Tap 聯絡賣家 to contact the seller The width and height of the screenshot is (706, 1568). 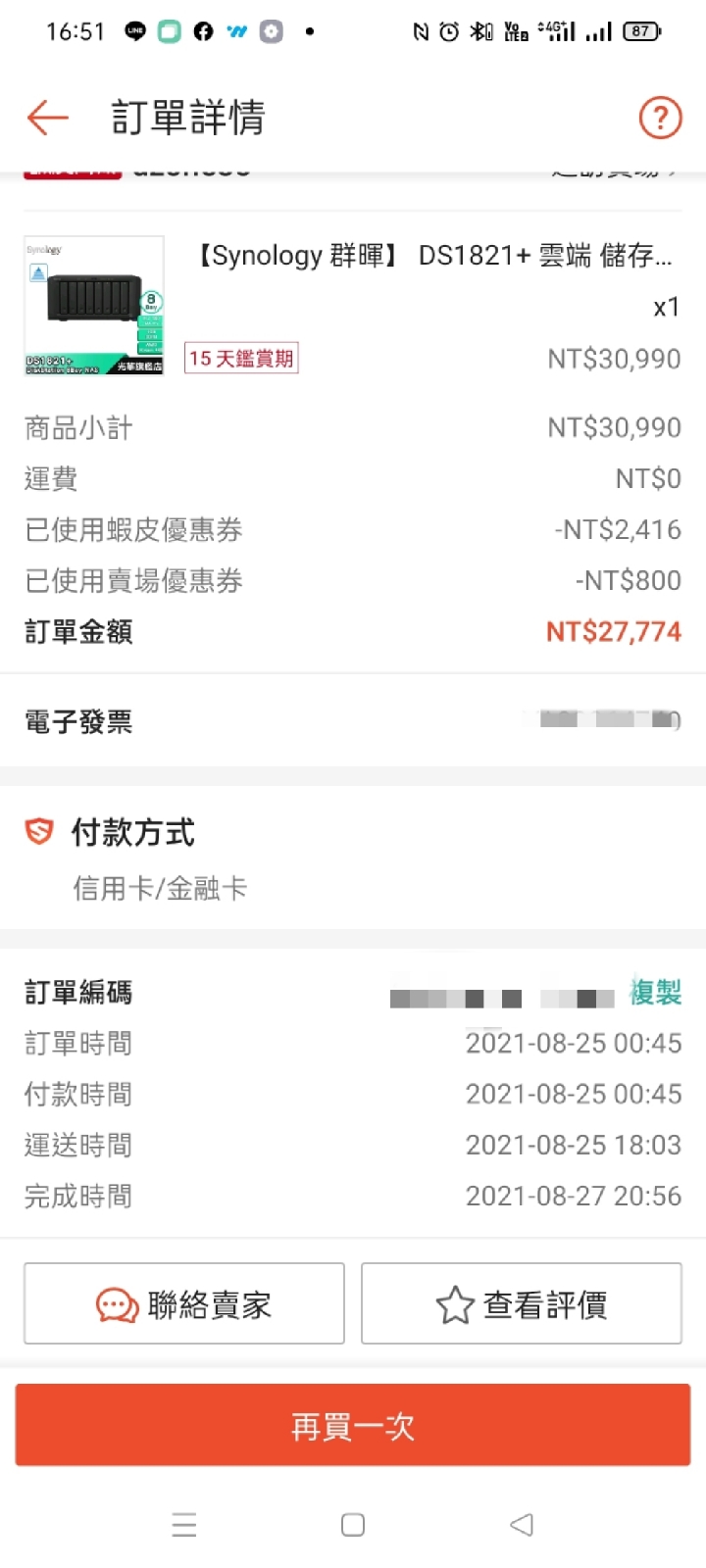point(184,1303)
